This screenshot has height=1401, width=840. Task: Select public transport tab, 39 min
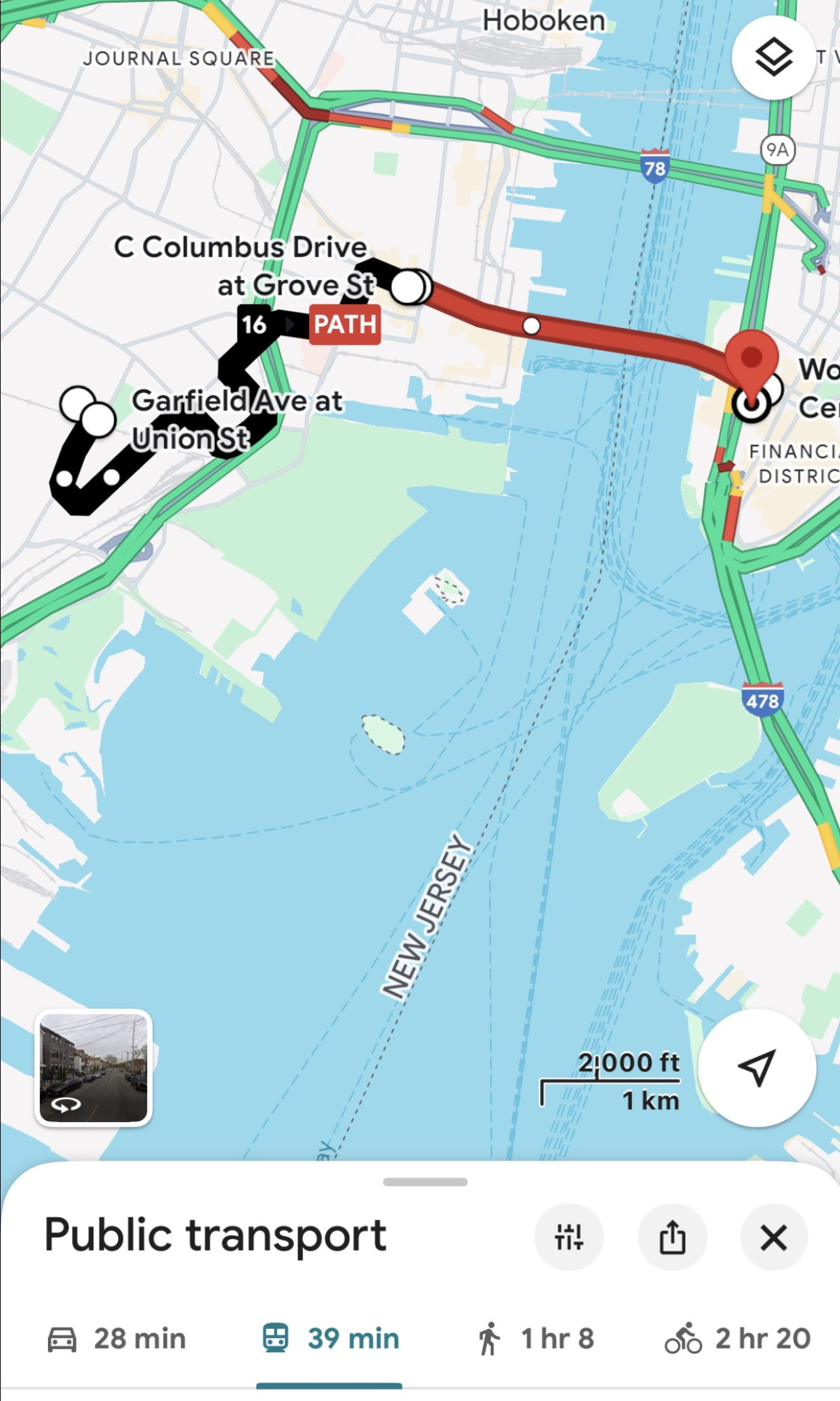[330, 1339]
